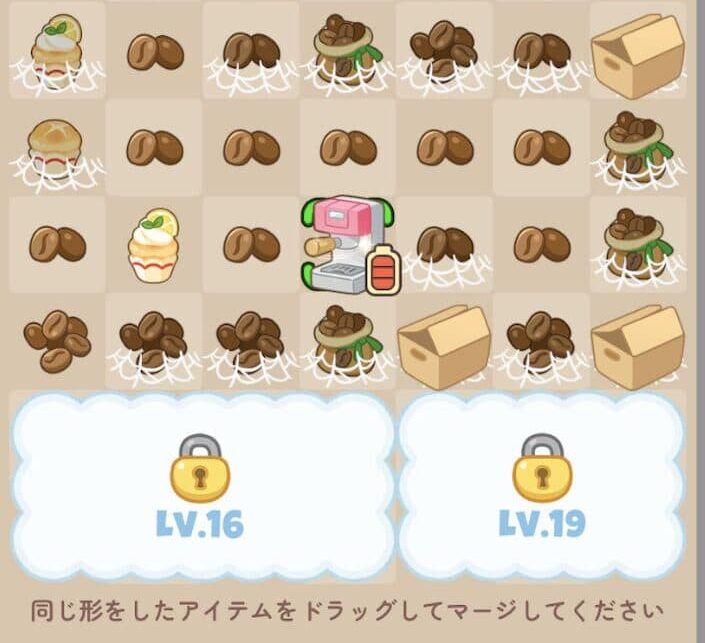This screenshot has width=705, height=643.
Task: Tap the locked LV.19 cloud area
Action: [x=542, y=485]
